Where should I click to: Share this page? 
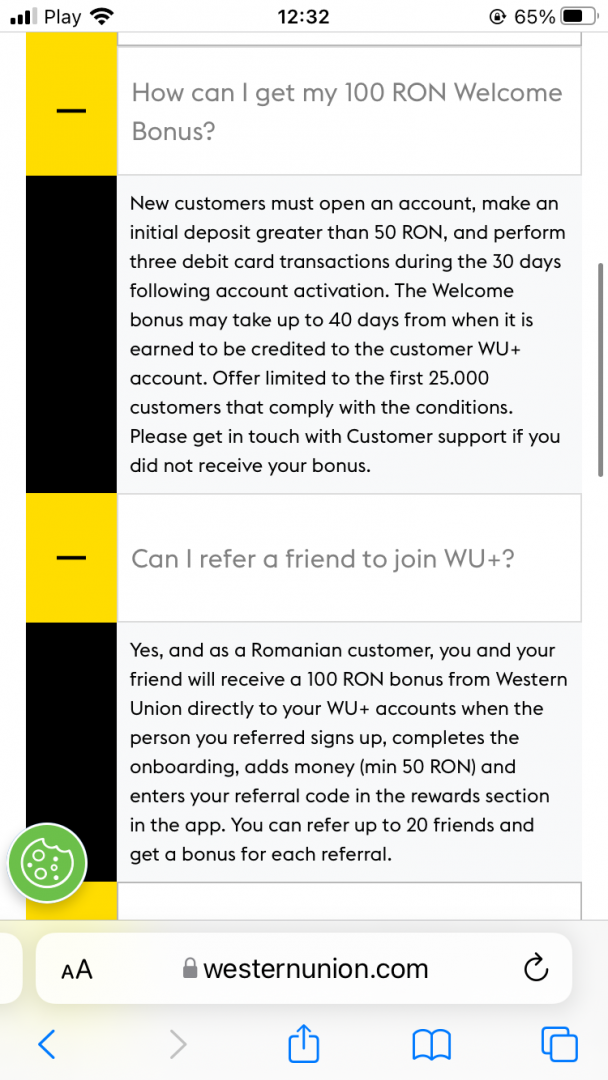(x=303, y=1045)
